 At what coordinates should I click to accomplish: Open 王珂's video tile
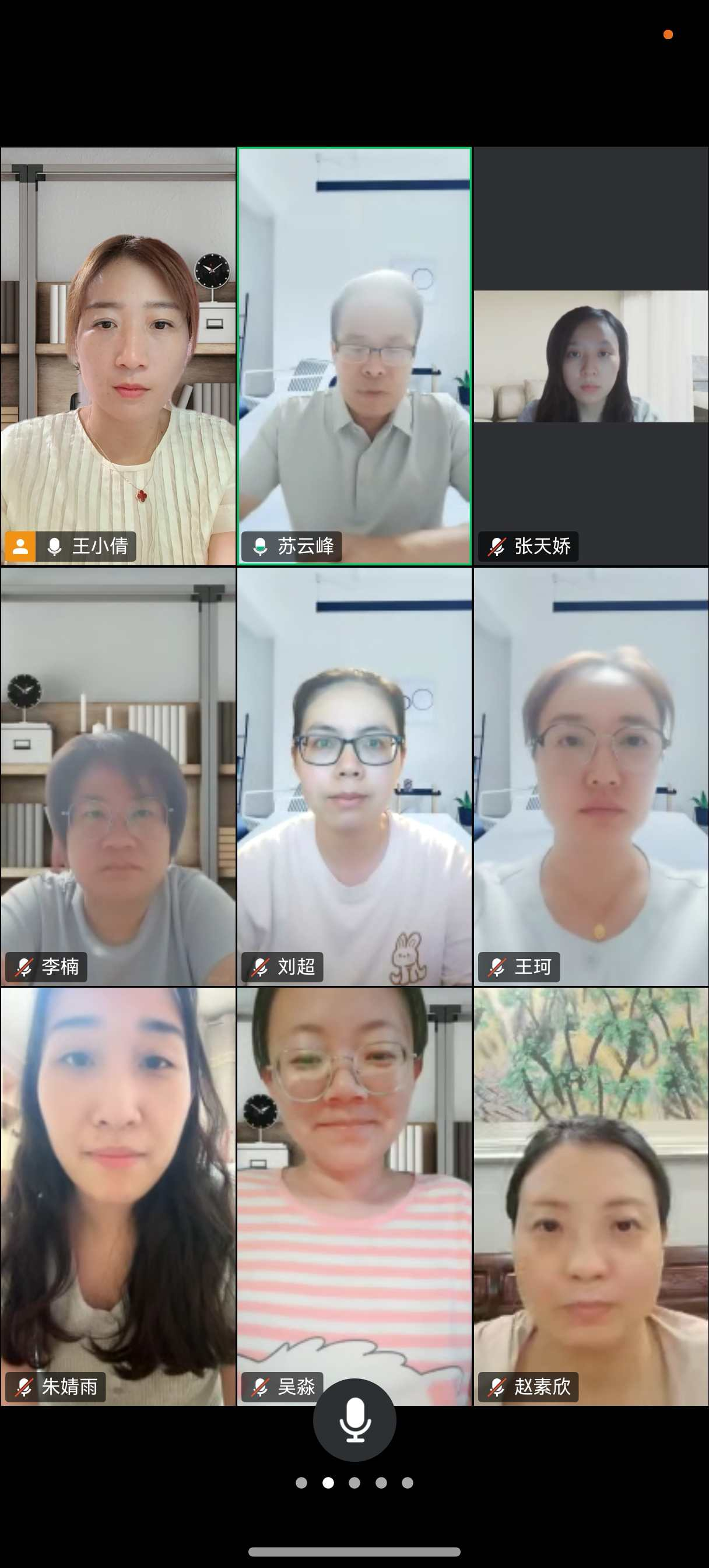tap(591, 776)
